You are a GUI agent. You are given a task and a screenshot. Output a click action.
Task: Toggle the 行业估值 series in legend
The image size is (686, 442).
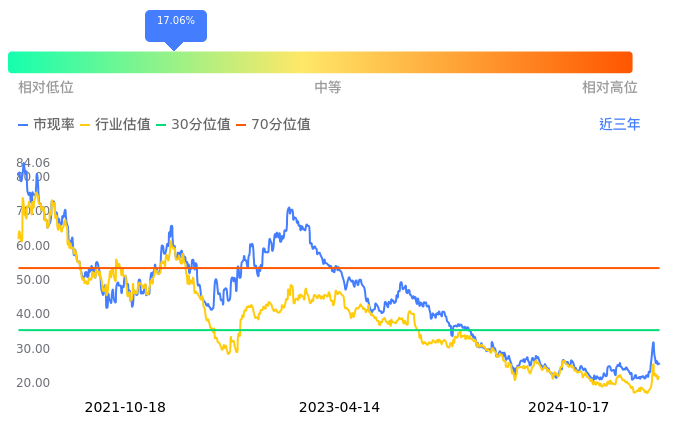coord(115,124)
